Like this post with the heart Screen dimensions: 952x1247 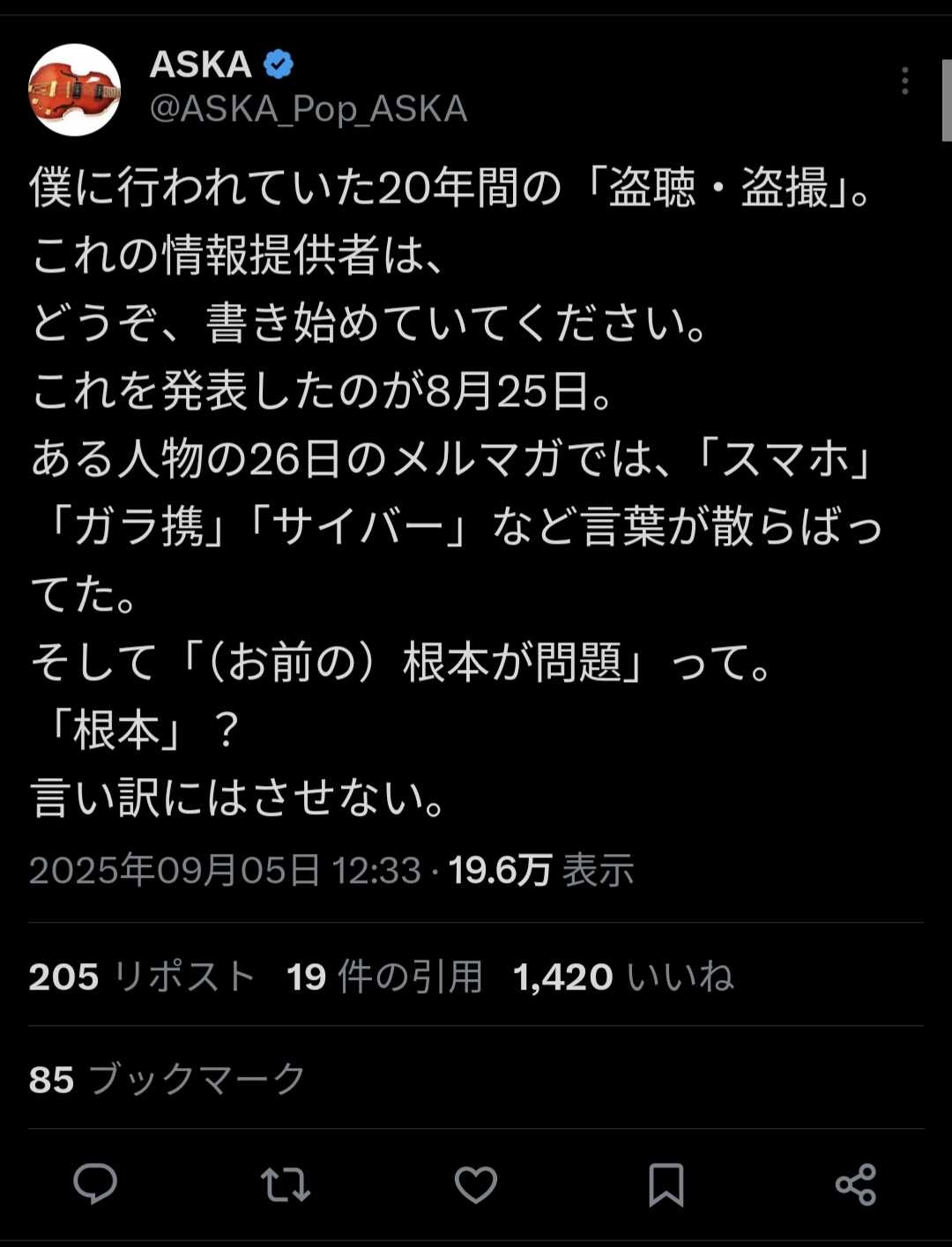[x=476, y=1184]
